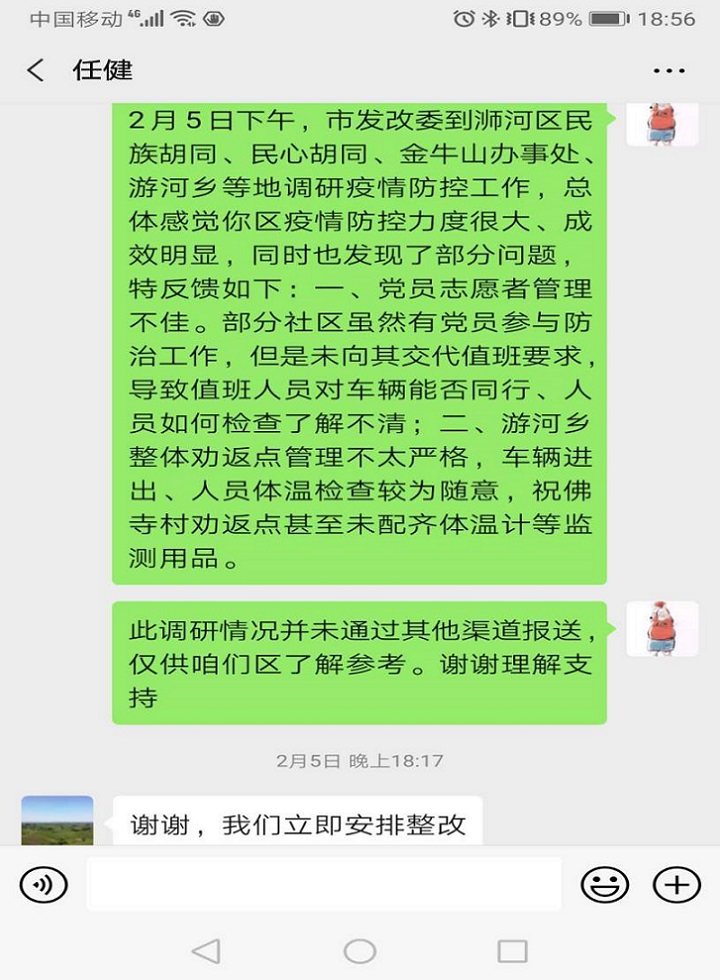Tap the system back triangle button
Screen dimensions: 720x980
pos(205,950)
